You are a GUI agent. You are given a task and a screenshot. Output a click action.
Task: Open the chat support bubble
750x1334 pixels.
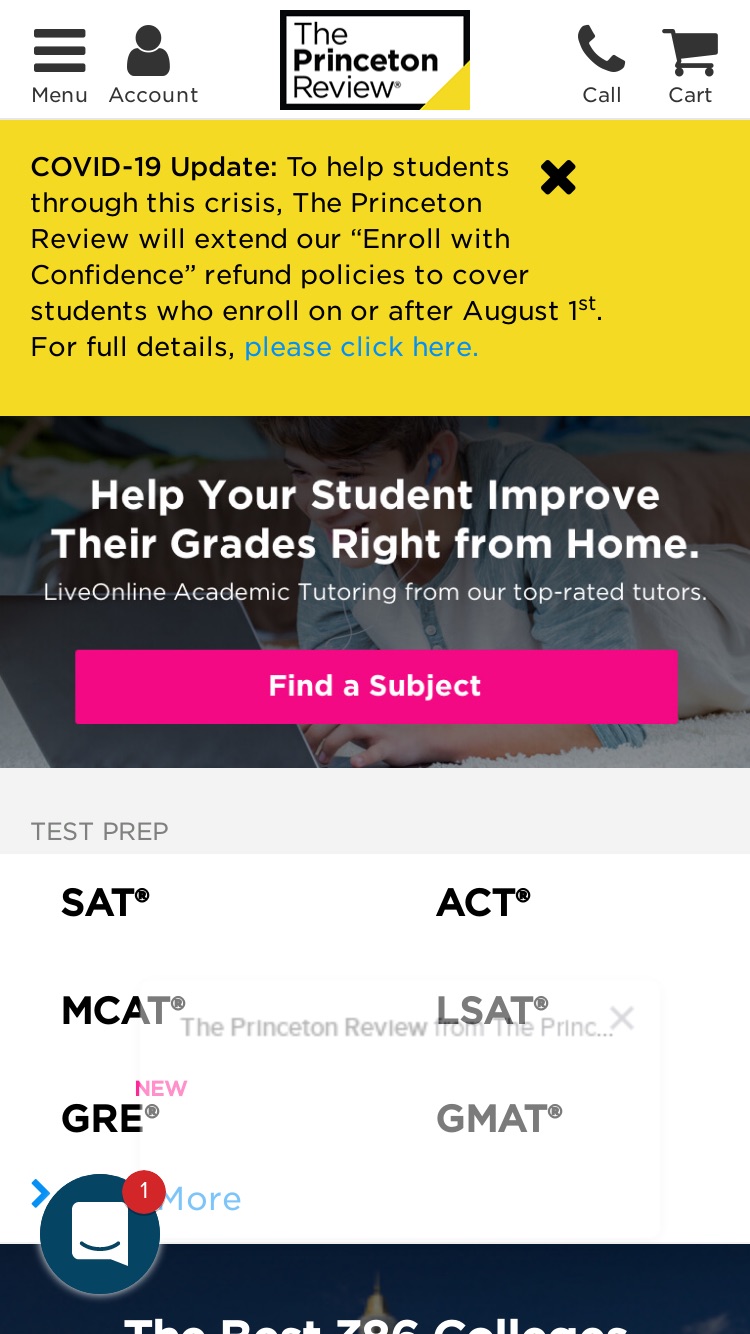coord(100,1233)
